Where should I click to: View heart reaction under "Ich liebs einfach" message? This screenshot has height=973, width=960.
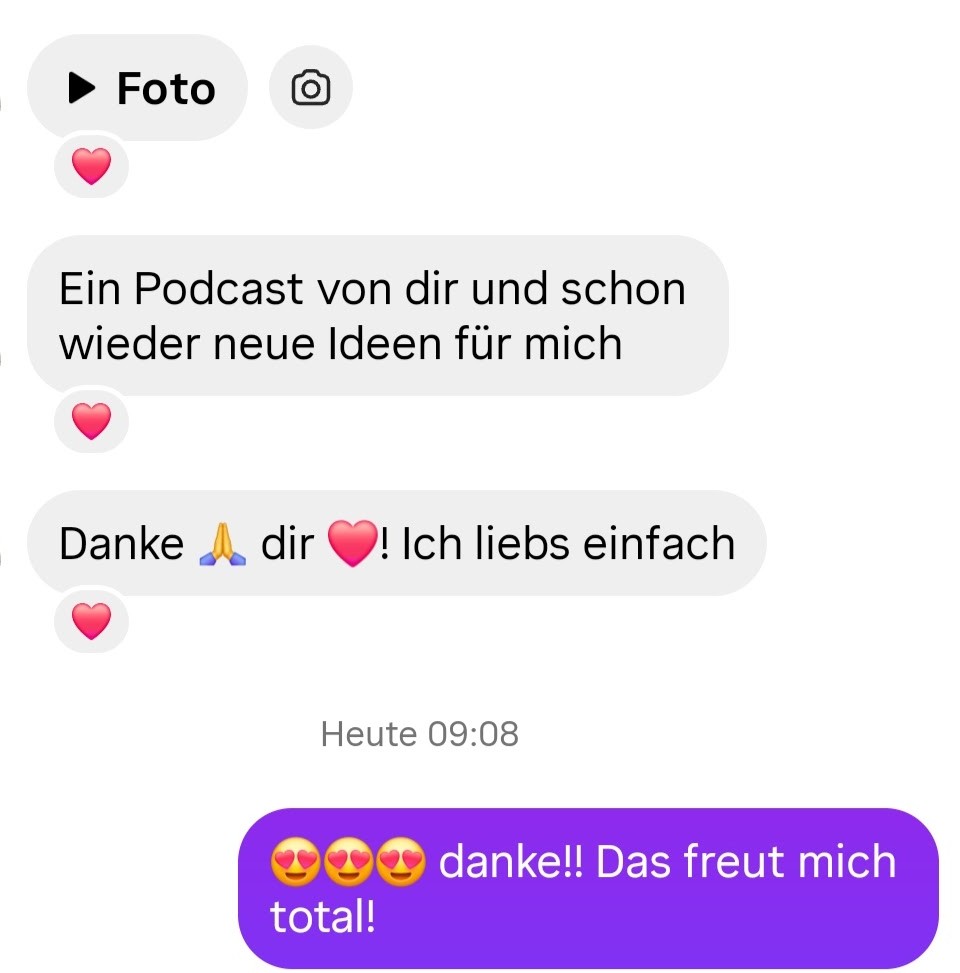pyautogui.click(x=91, y=622)
